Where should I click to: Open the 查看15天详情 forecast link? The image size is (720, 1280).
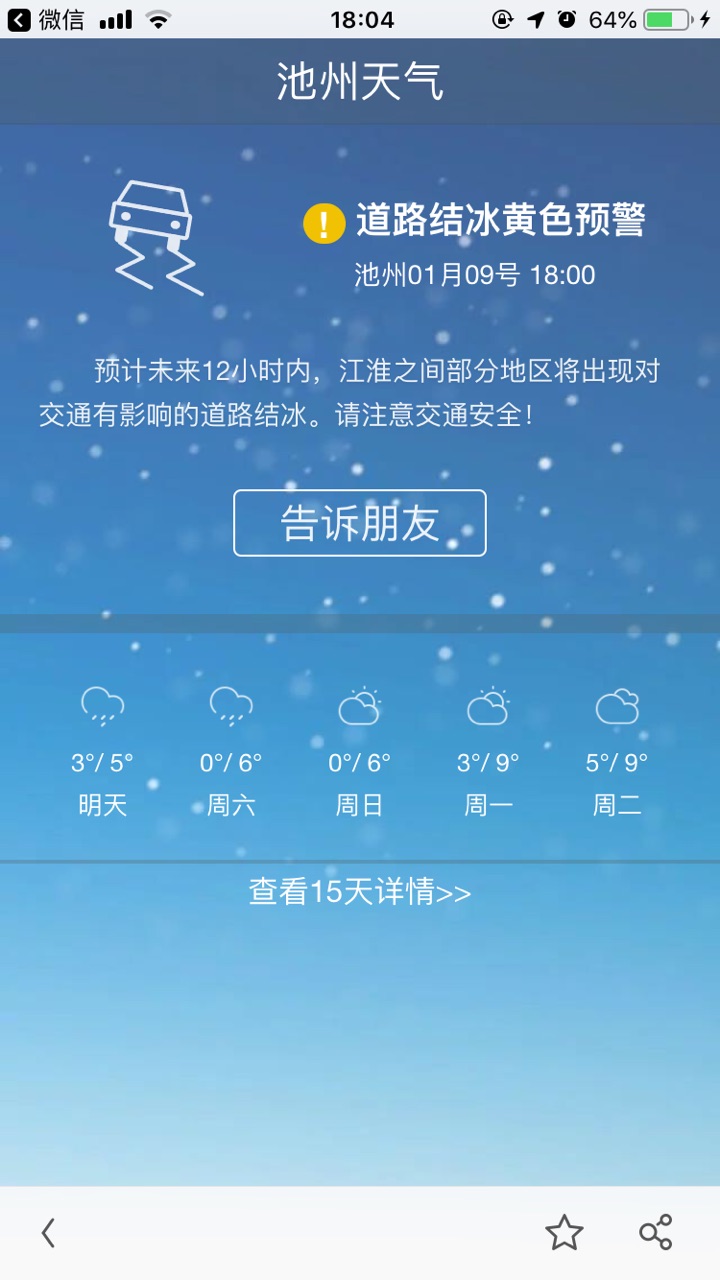(x=360, y=892)
